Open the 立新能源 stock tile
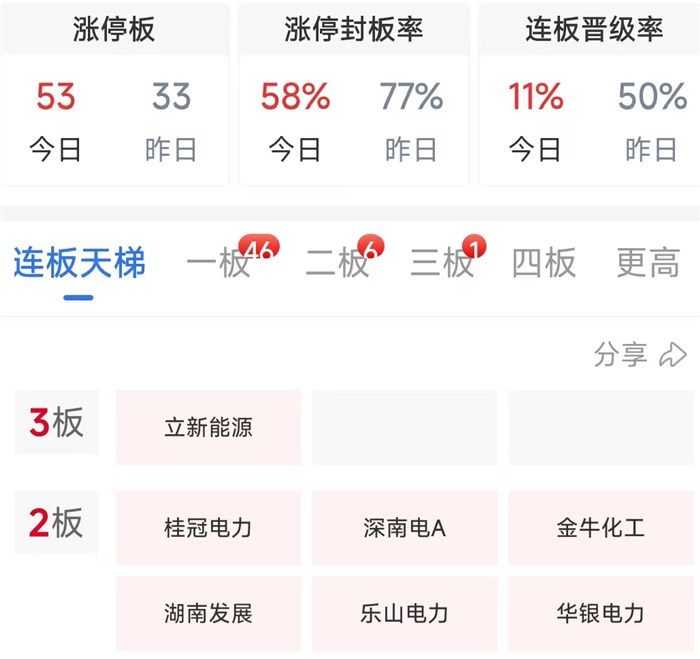Image resolution: width=700 pixels, height=659 pixels. (208, 427)
